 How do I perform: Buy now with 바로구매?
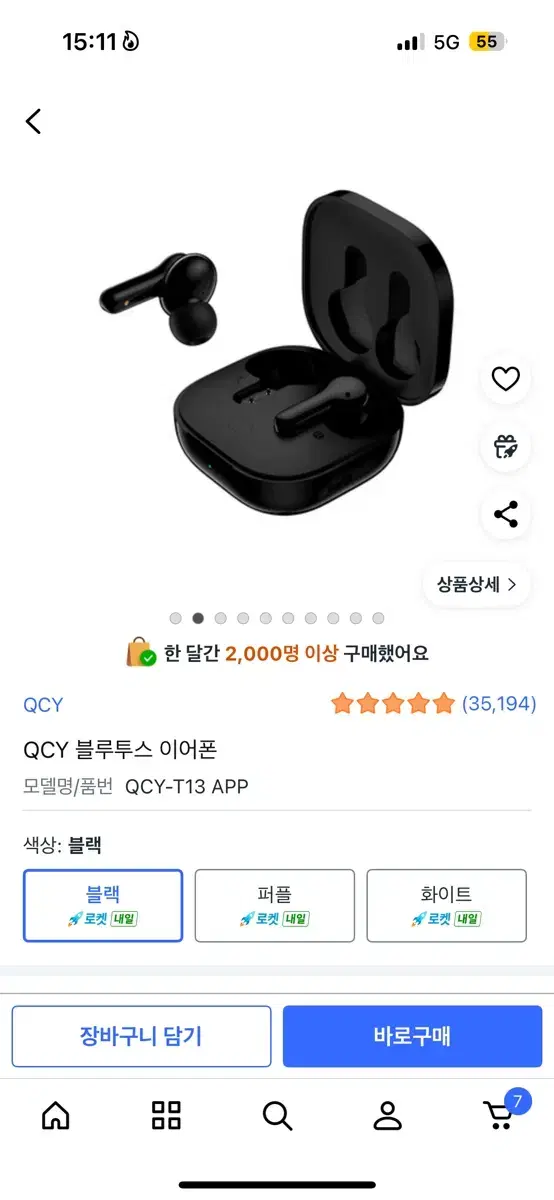413,1036
